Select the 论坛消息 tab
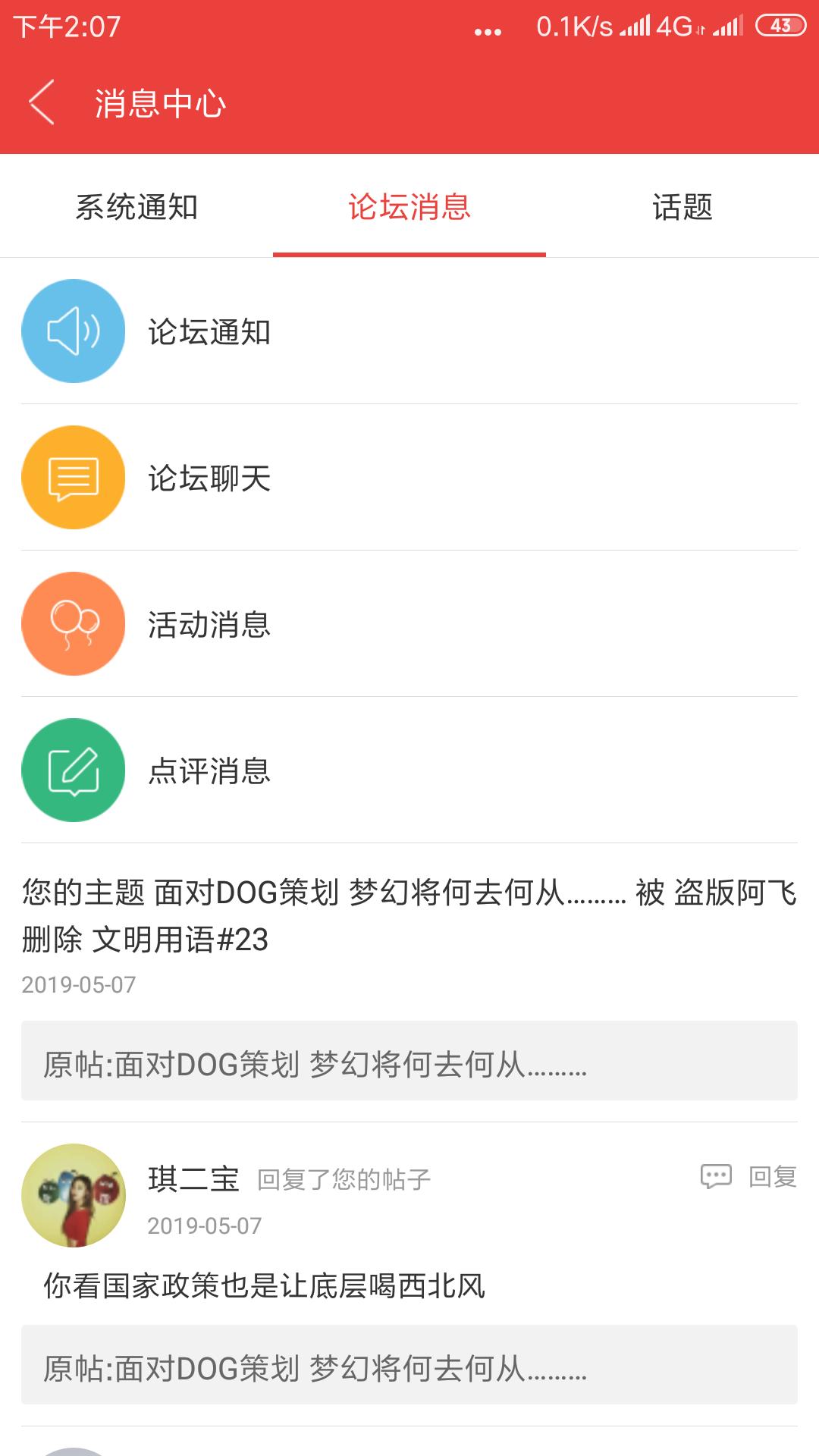 (409, 207)
